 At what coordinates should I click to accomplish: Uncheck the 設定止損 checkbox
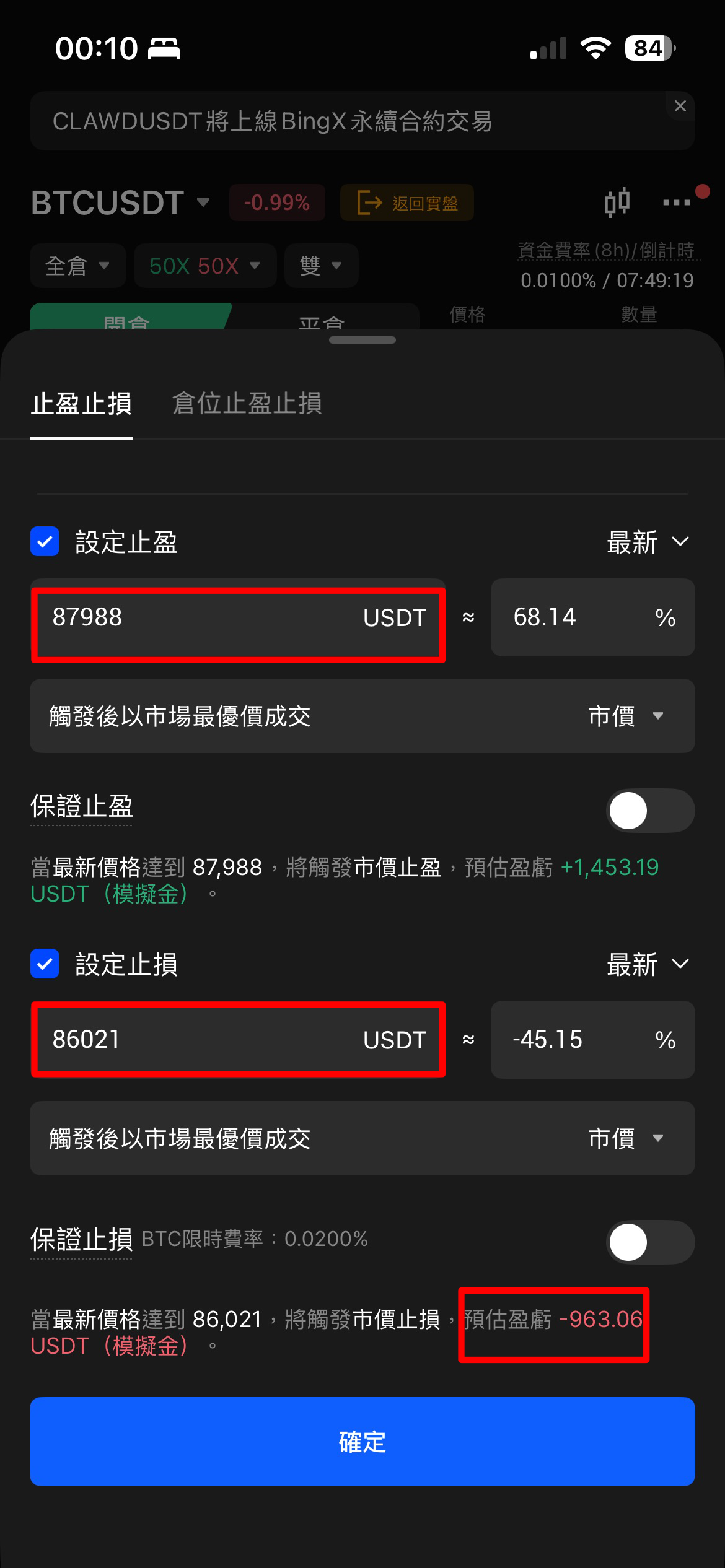(x=45, y=964)
